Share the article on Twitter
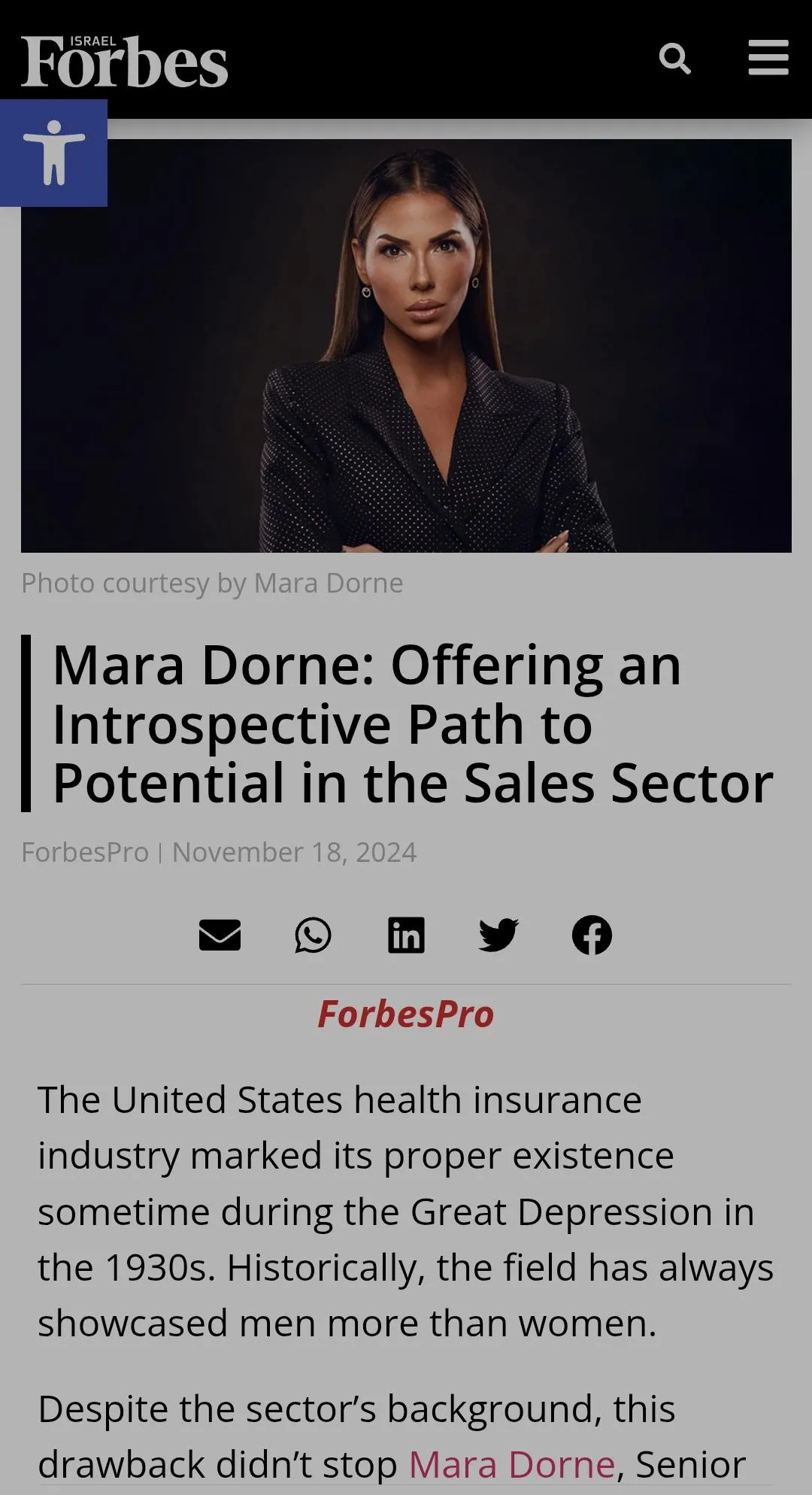Image resolution: width=812 pixels, height=1495 pixels. click(498, 935)
